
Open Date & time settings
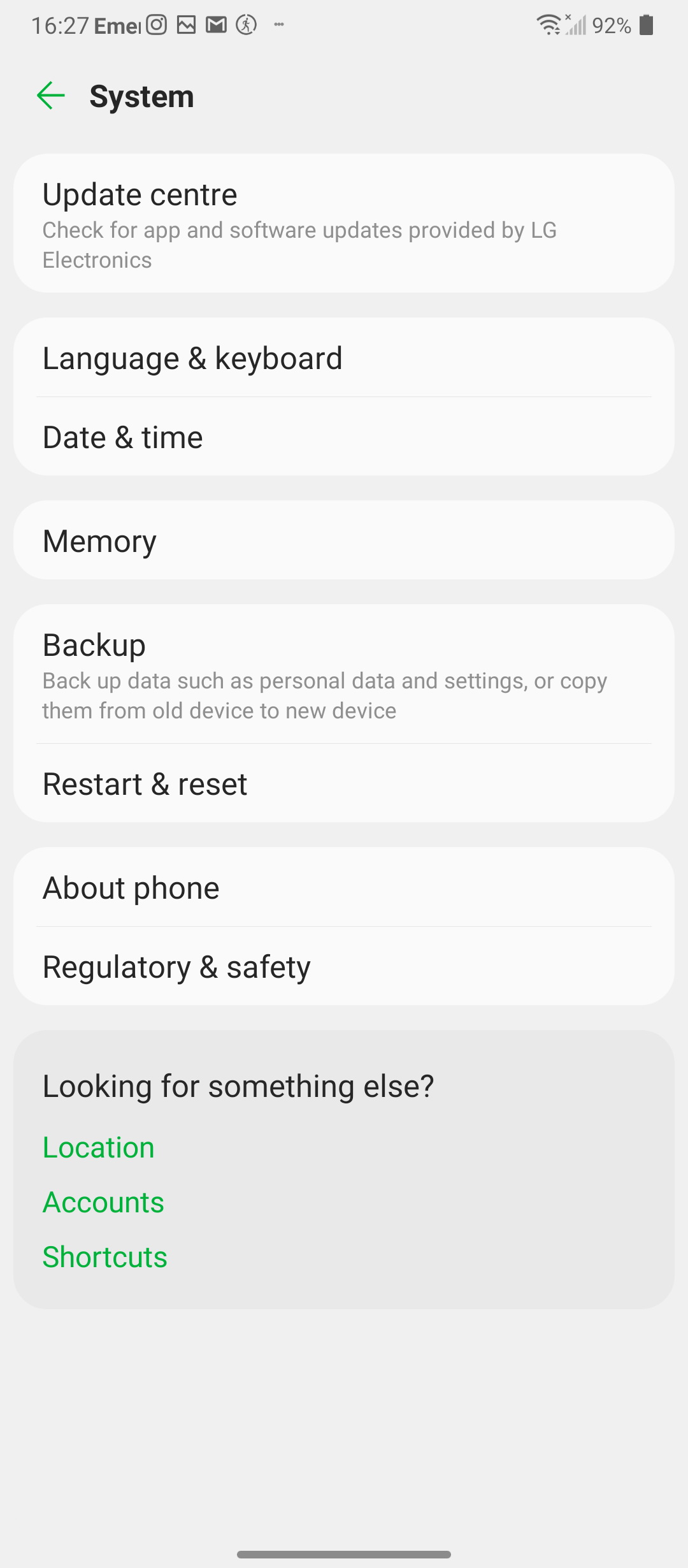coord(344,437)
